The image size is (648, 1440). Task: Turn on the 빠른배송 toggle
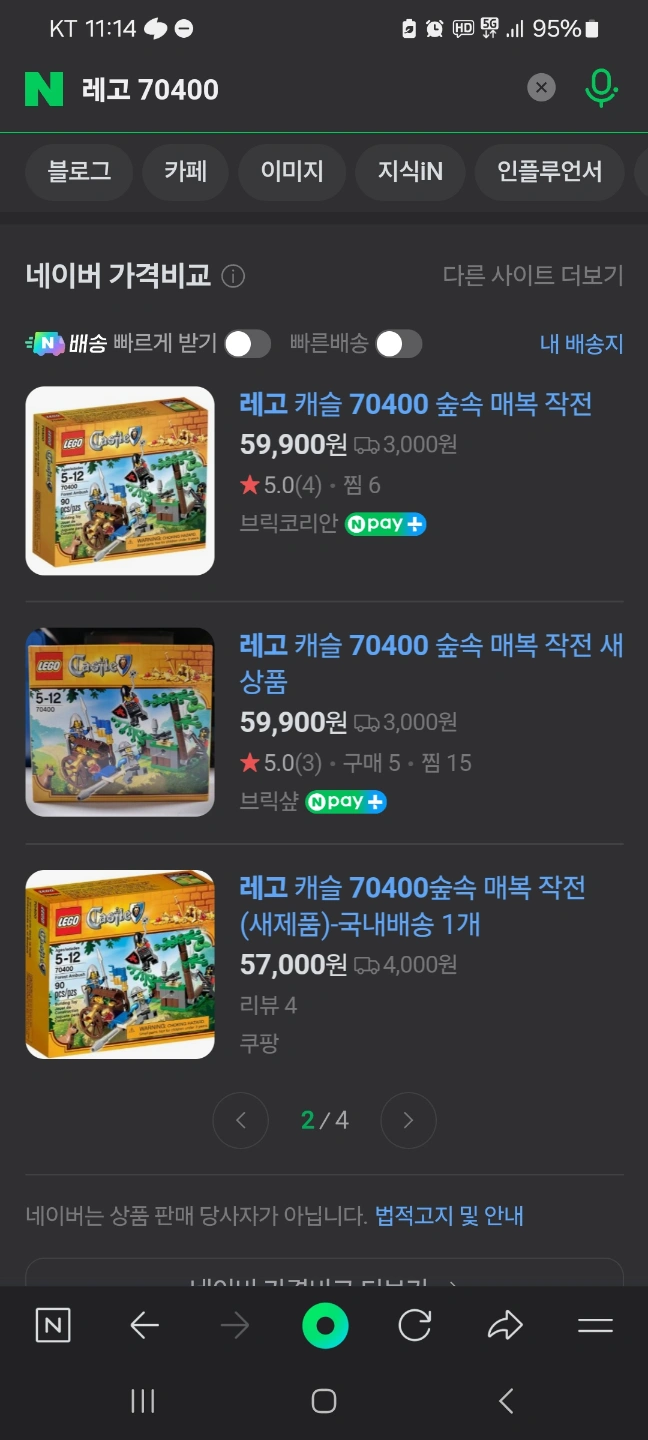[398, 344]
